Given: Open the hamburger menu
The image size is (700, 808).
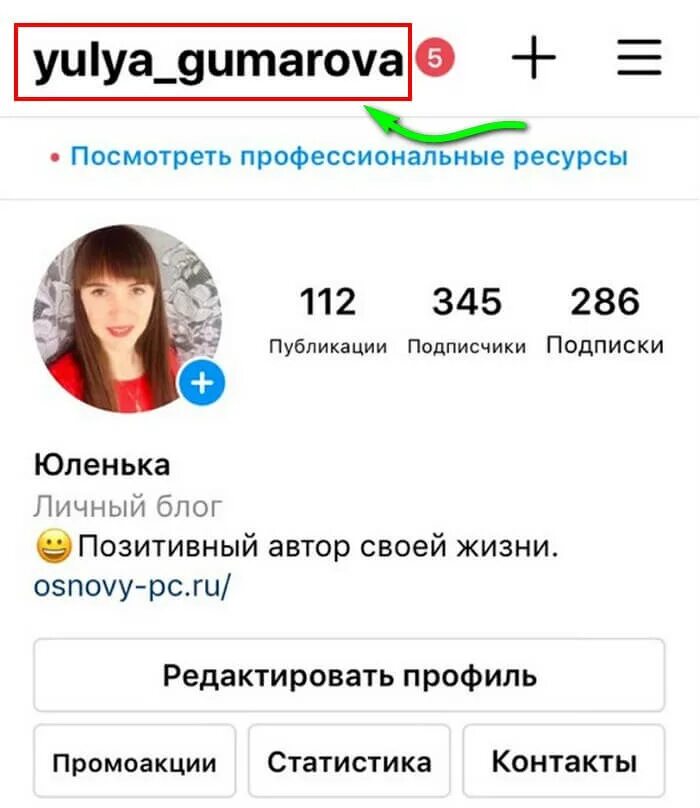Looking at the screenshot, I should coord(639,60).
